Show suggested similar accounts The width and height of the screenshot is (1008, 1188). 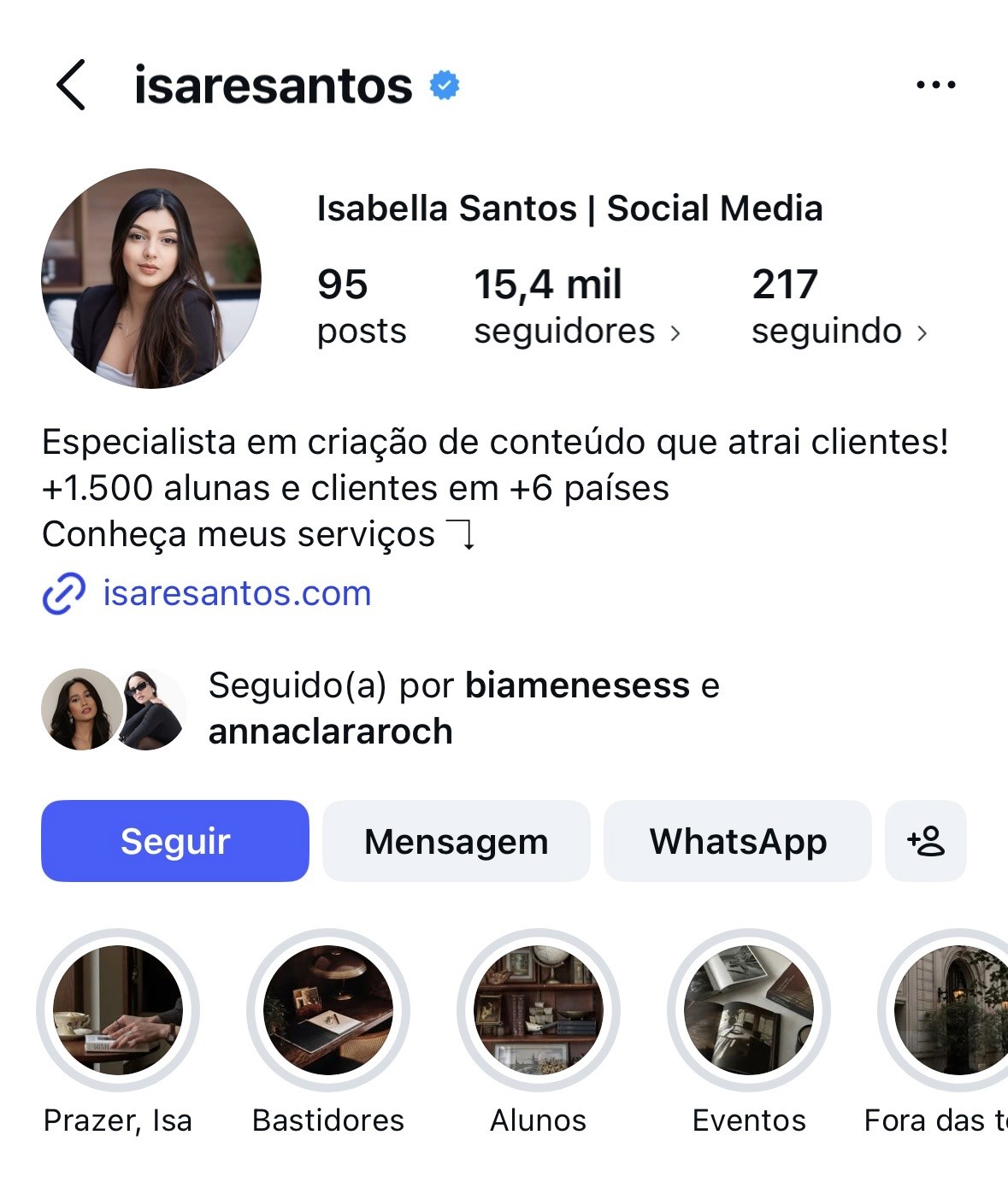click(x=925, y=841)
